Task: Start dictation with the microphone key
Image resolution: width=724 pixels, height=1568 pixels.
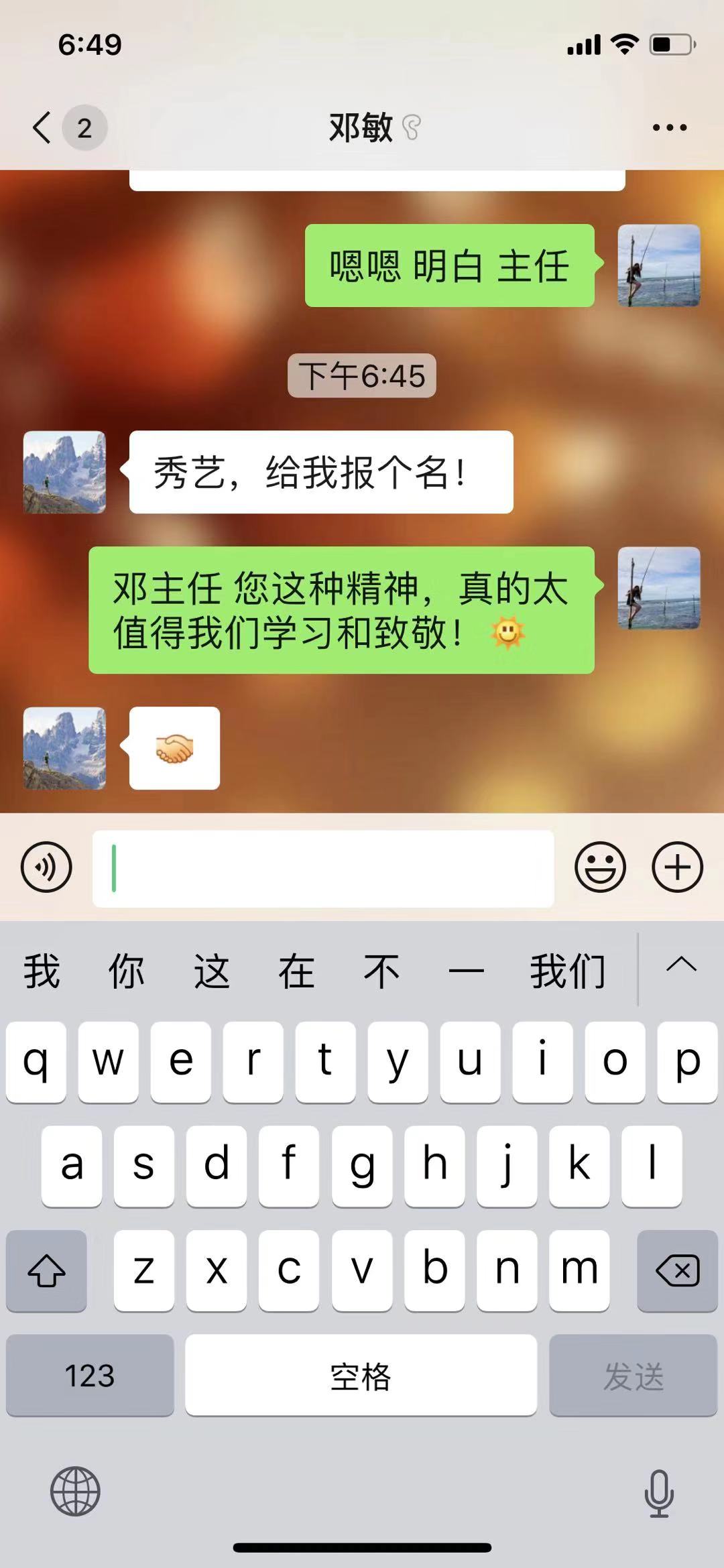Action: pos(658,1492)
